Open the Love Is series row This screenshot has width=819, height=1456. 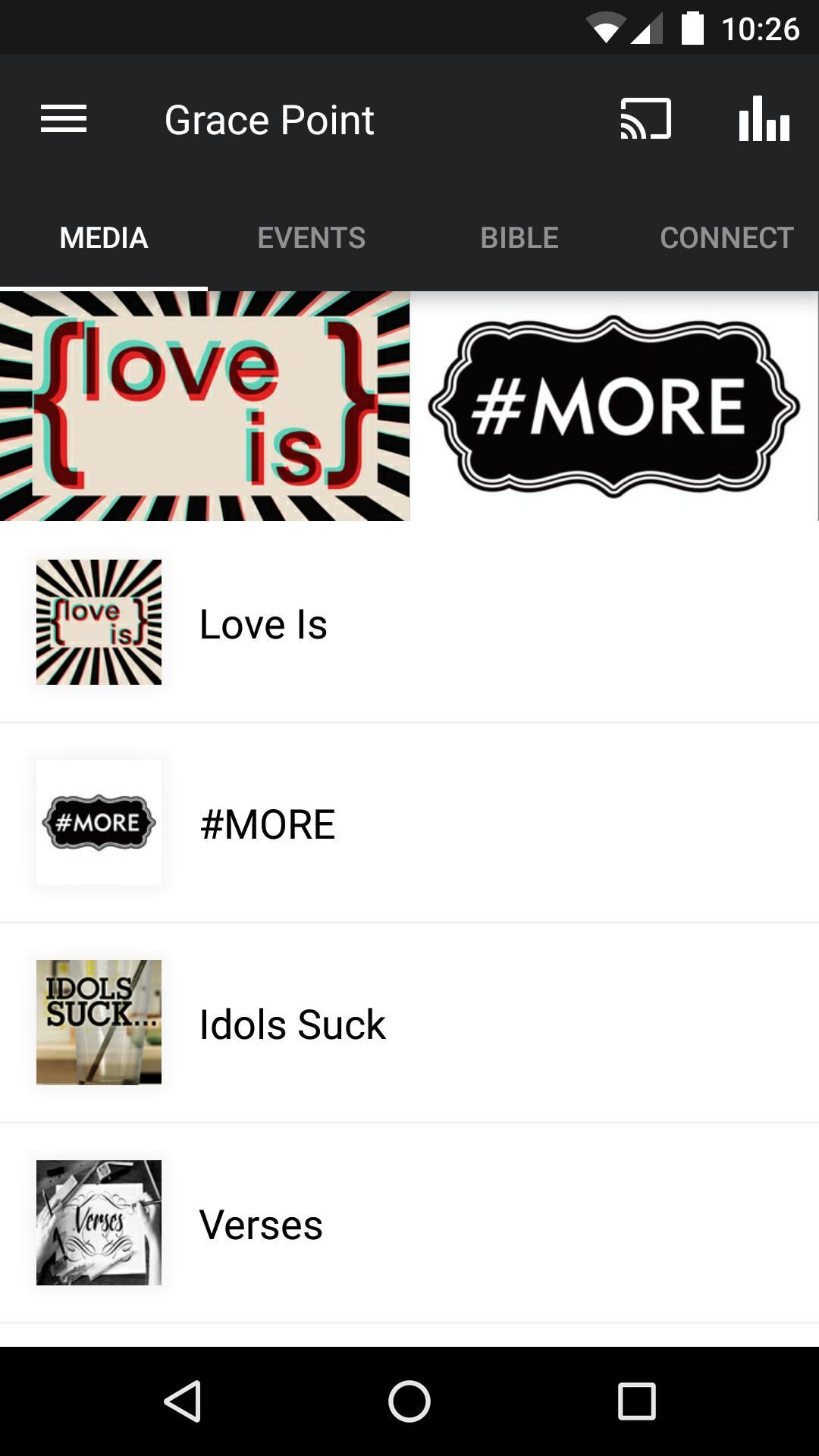pyautogui.click(x=409, y=623)
